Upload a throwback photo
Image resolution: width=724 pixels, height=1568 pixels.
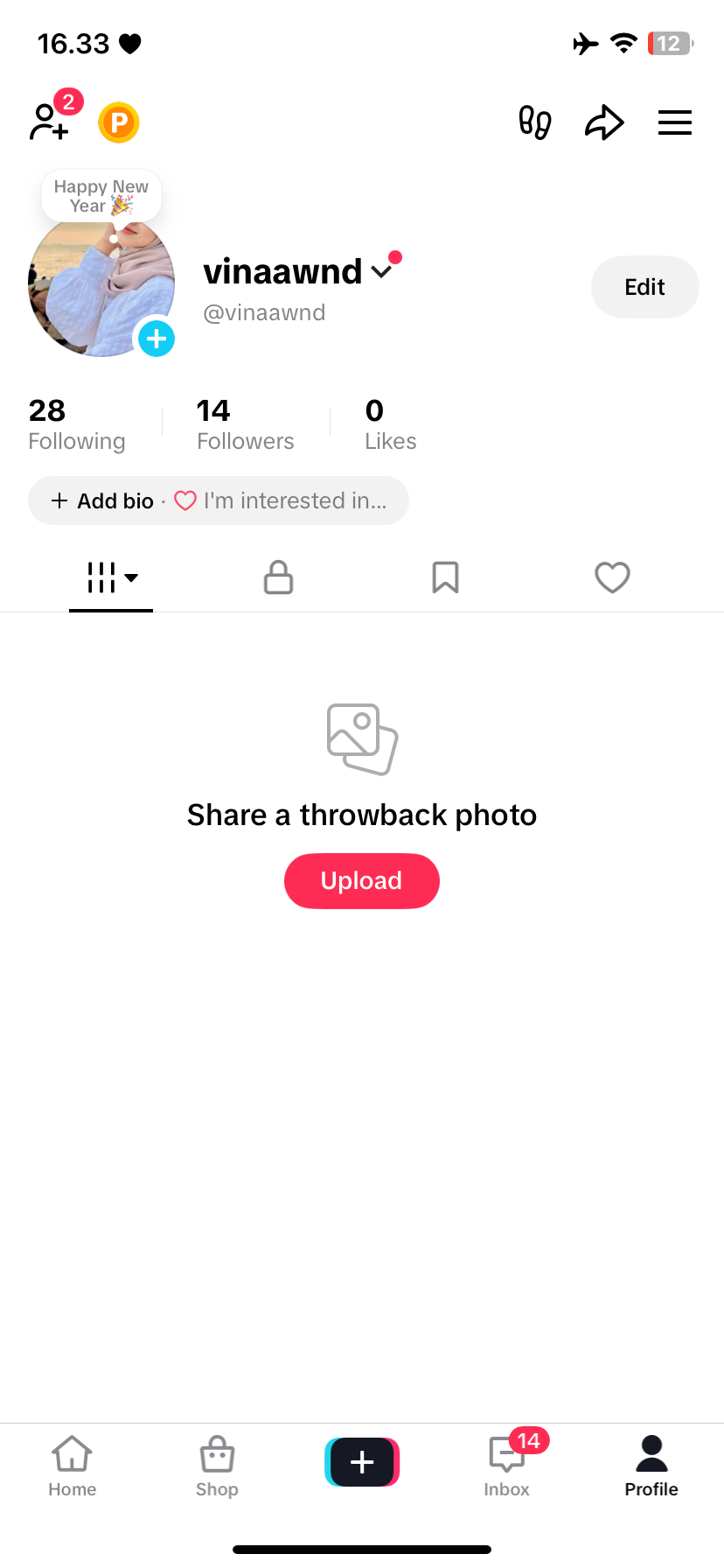(361, 880)
